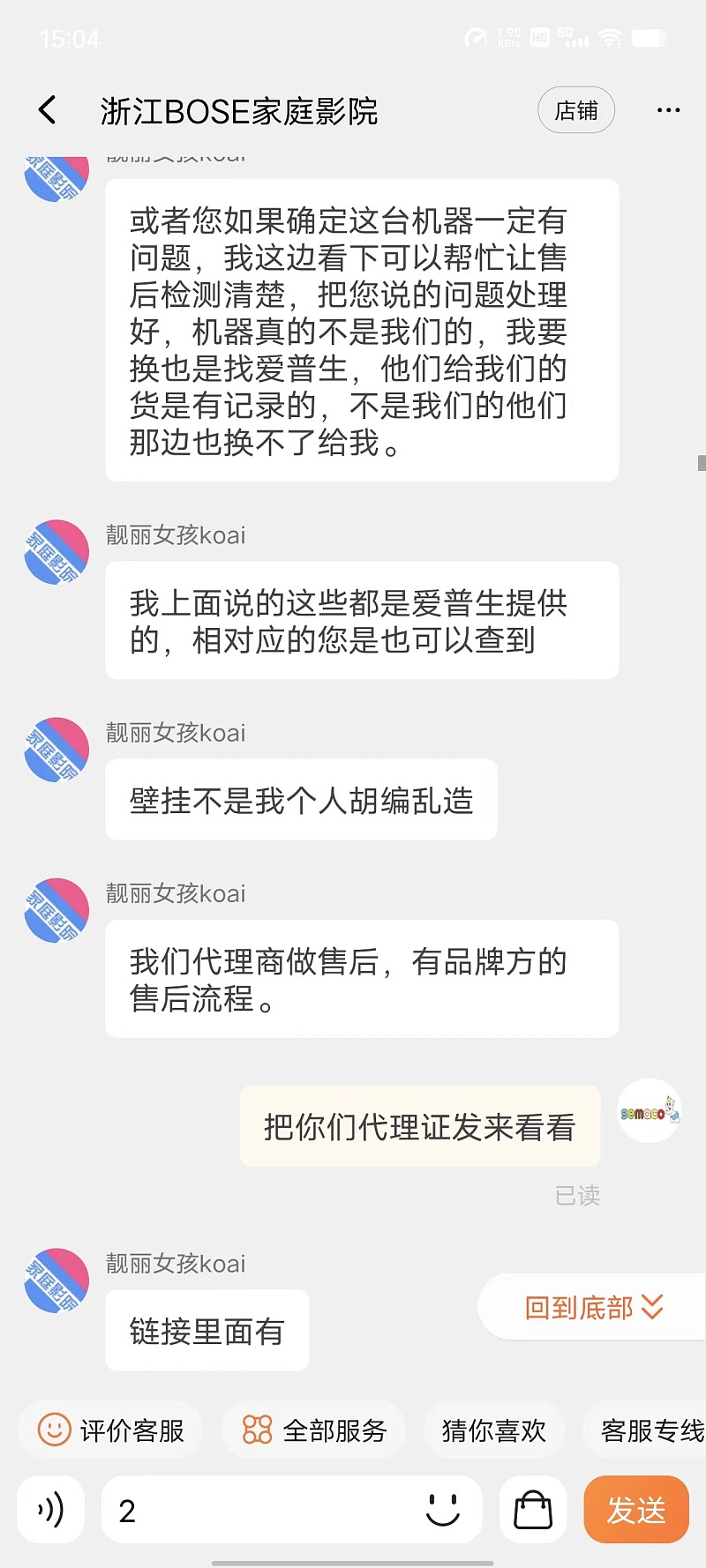The width and height of the screenshot is (706, 1568).
Task: Open seller avatar next to 链接里面有
Action: point(56,1281)
